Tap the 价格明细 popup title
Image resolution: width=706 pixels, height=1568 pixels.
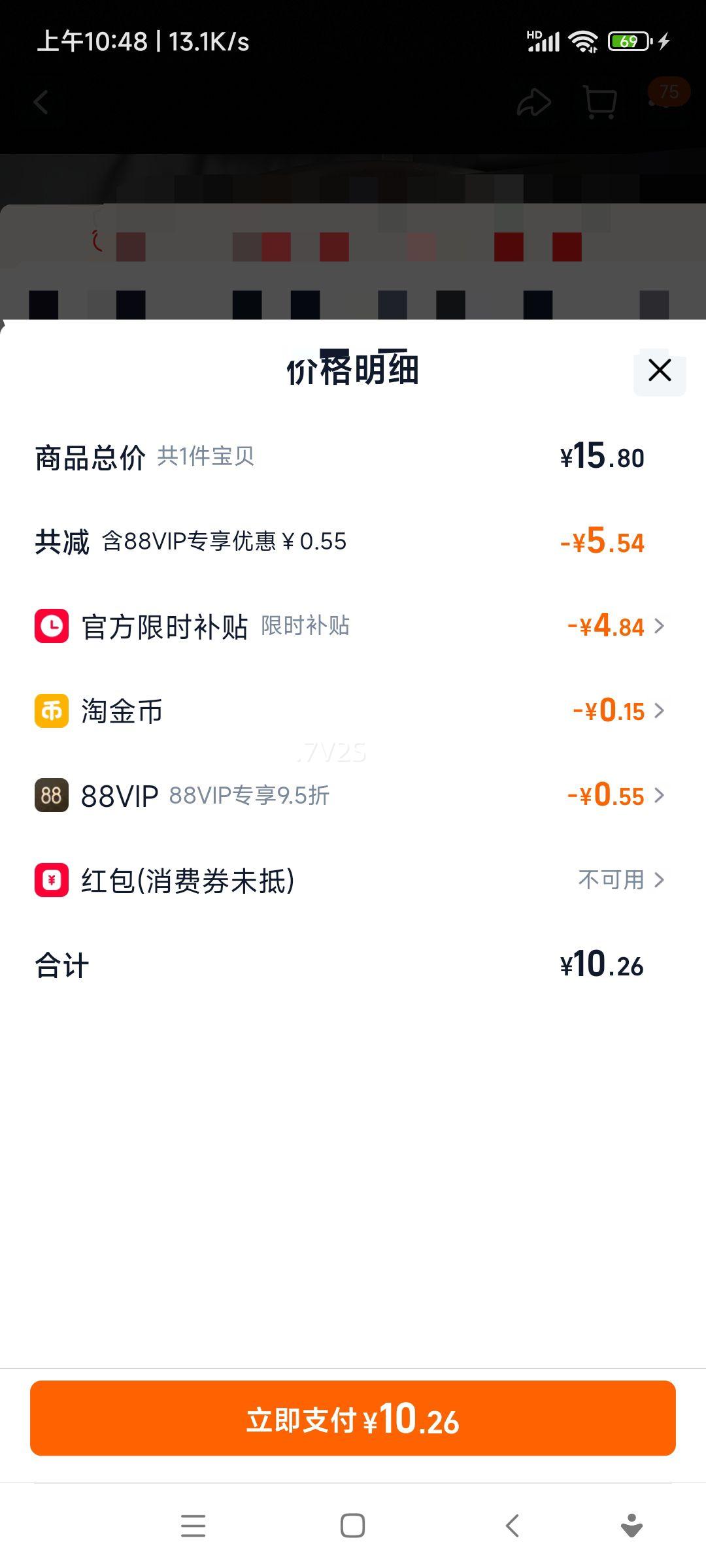[353, 369]
